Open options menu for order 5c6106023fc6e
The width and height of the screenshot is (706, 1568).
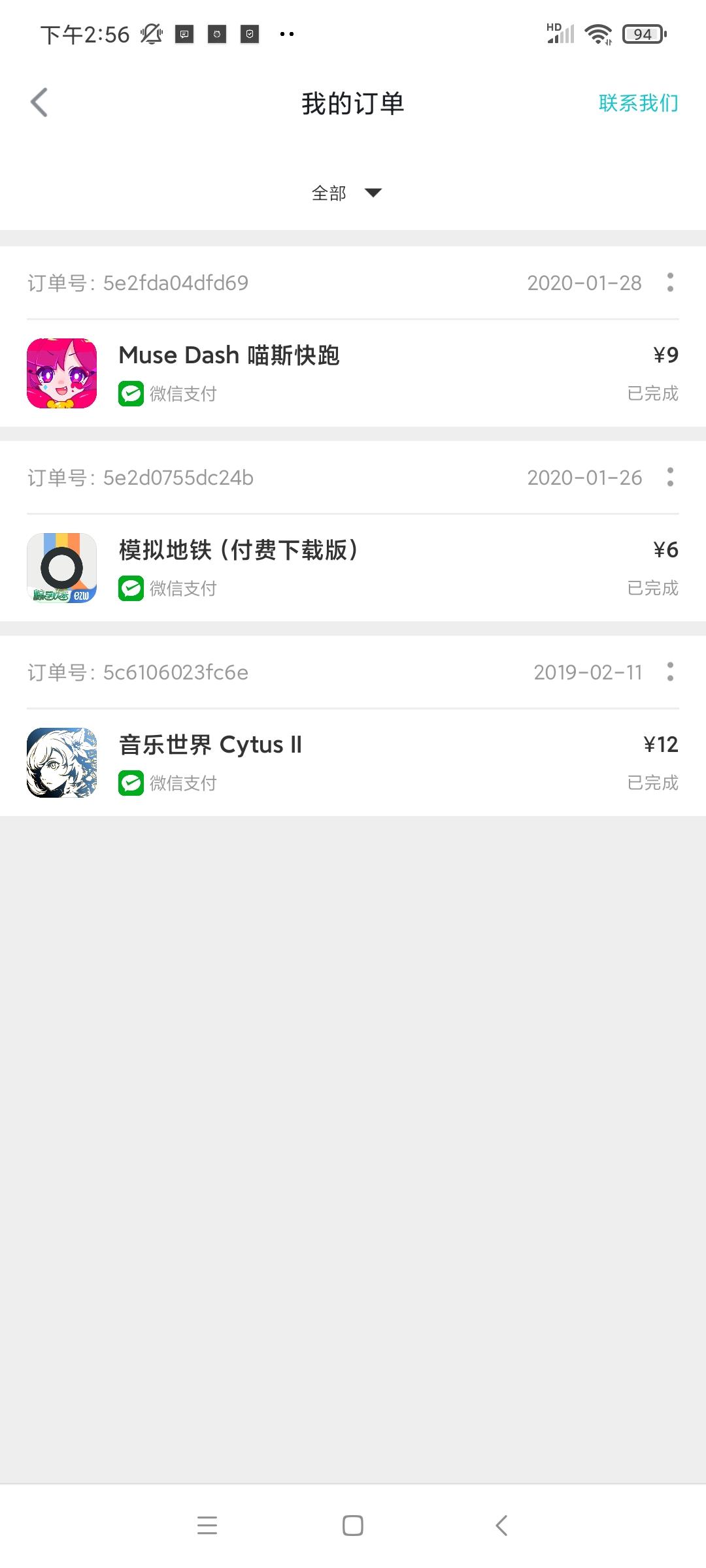(x=671, y=672)
